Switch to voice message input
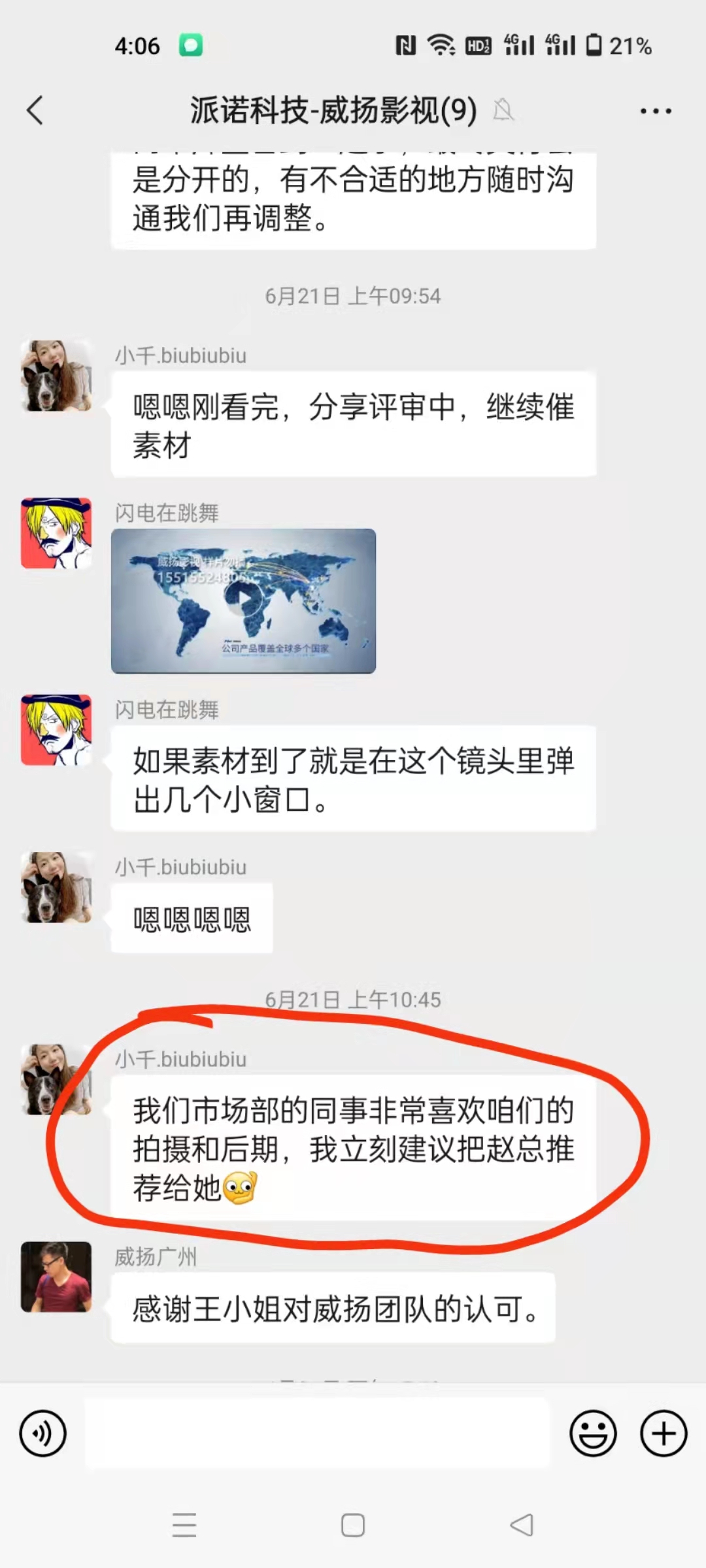 click(x=43, y=1433)
